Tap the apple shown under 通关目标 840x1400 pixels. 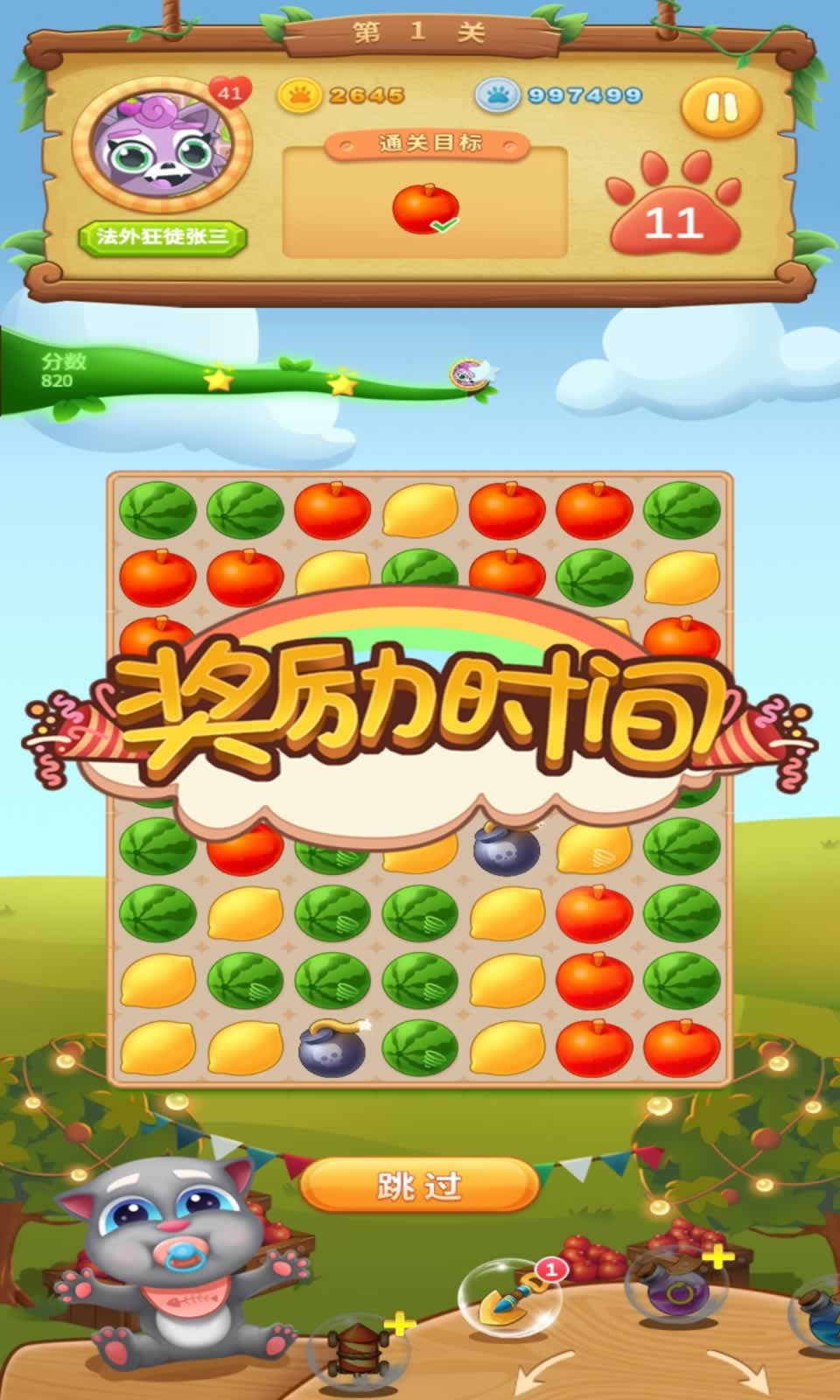point(426,210)
